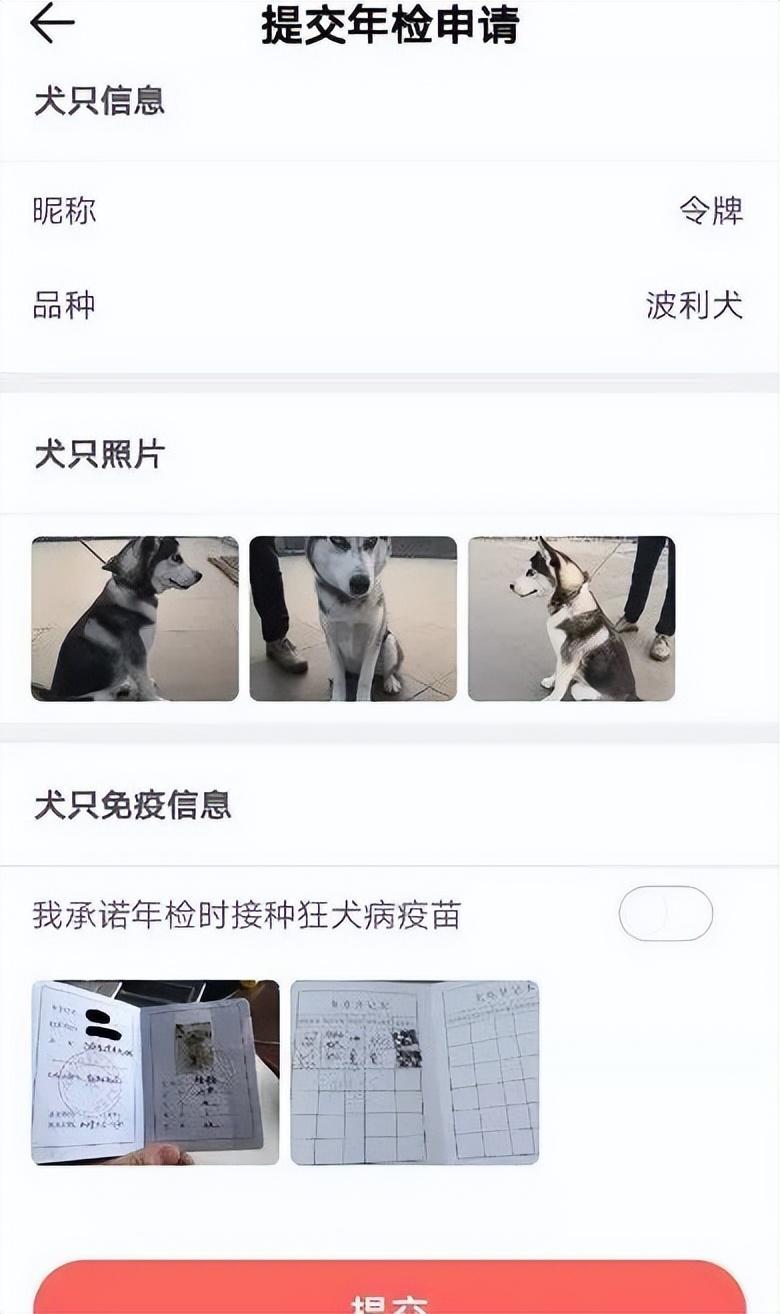
Task: Open the left-facing side view dog photo
Action: coord(571,618)
